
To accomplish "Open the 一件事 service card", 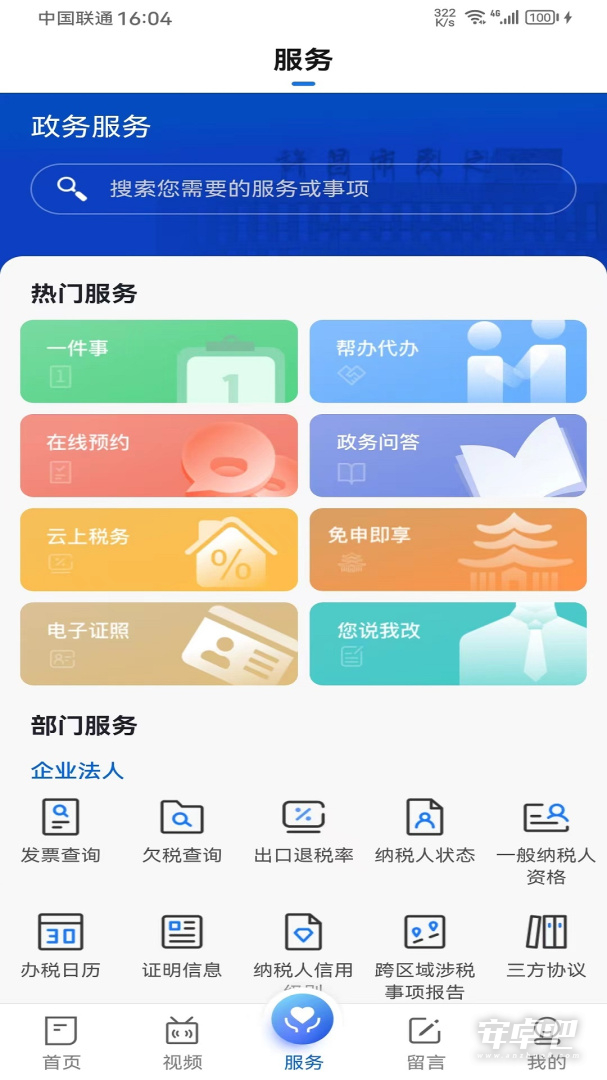I will (x=159, y=361).
